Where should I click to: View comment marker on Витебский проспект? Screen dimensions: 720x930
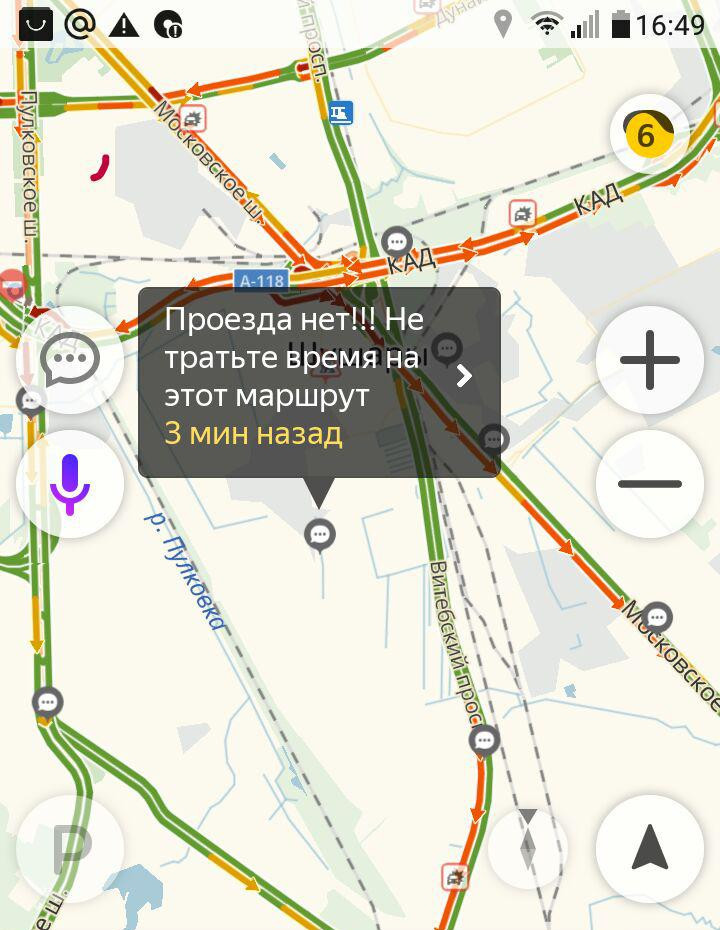(484, 741)
